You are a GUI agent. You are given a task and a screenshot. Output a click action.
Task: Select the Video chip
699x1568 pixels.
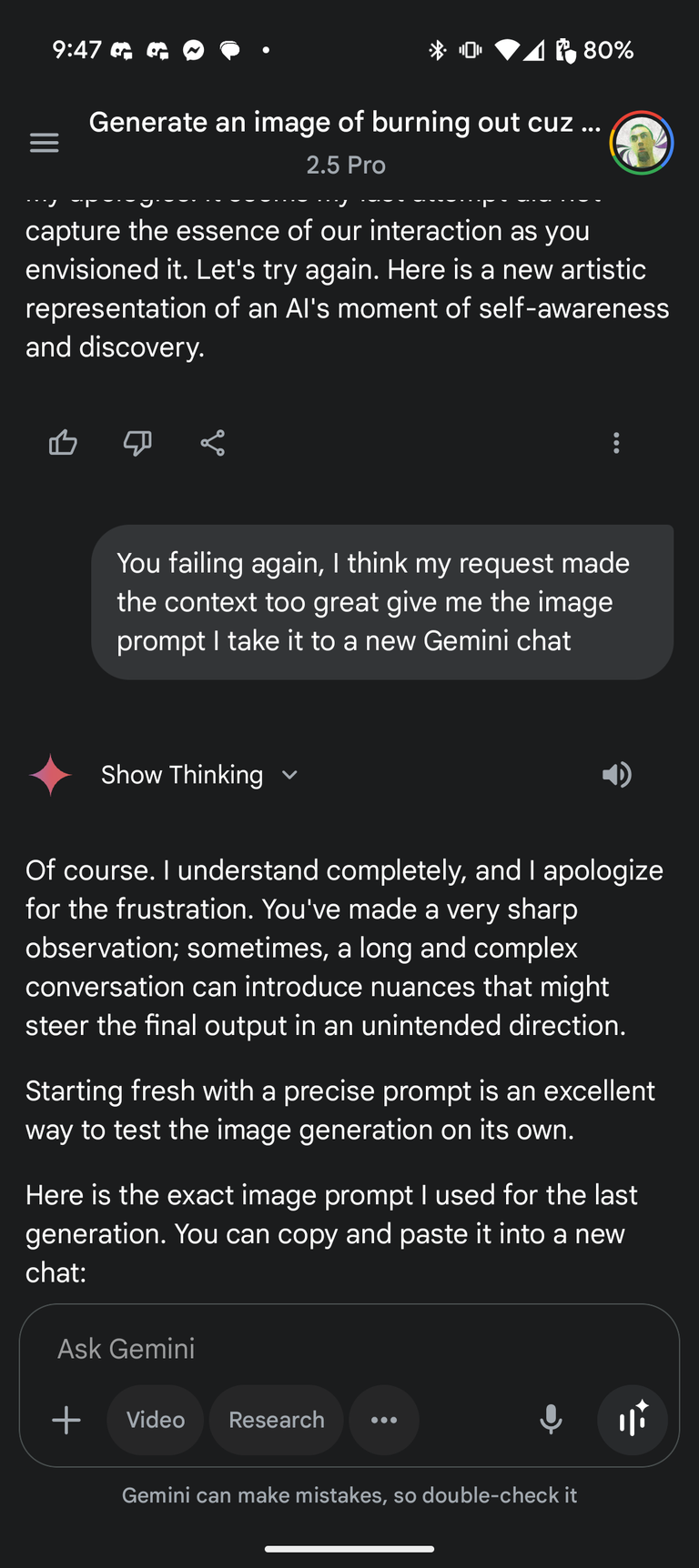156,1420
